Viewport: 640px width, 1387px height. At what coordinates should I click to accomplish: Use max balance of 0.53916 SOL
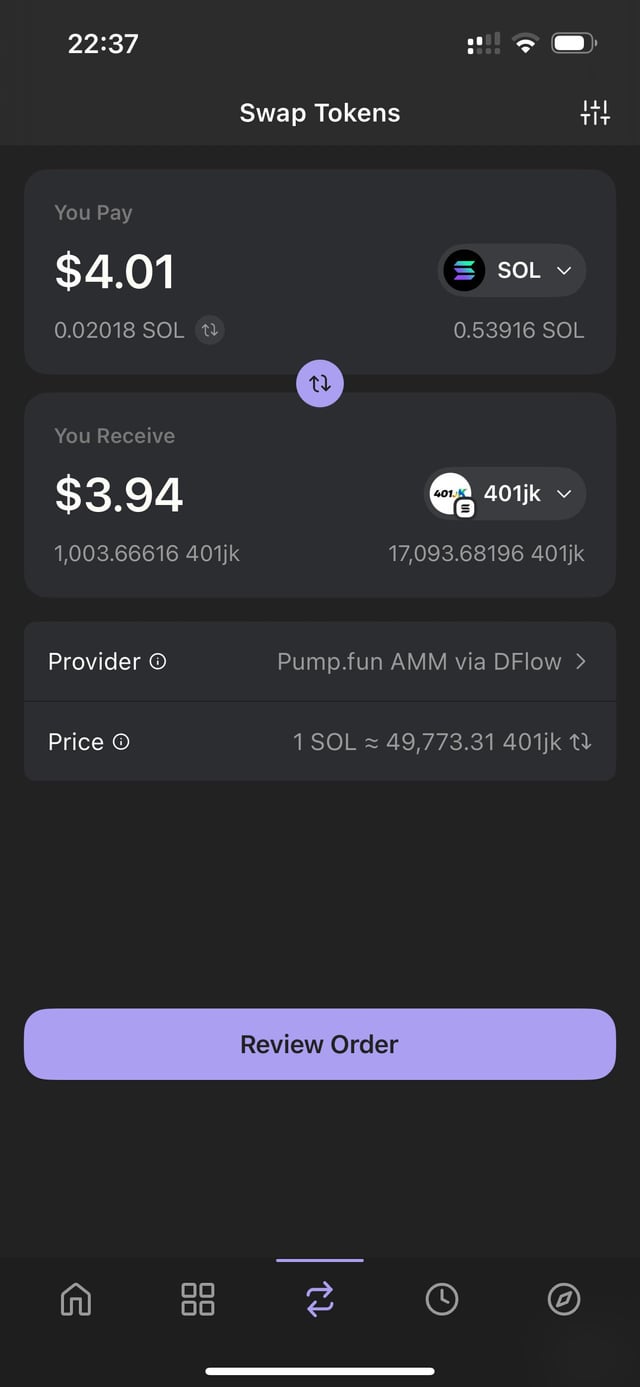point(518,330)
